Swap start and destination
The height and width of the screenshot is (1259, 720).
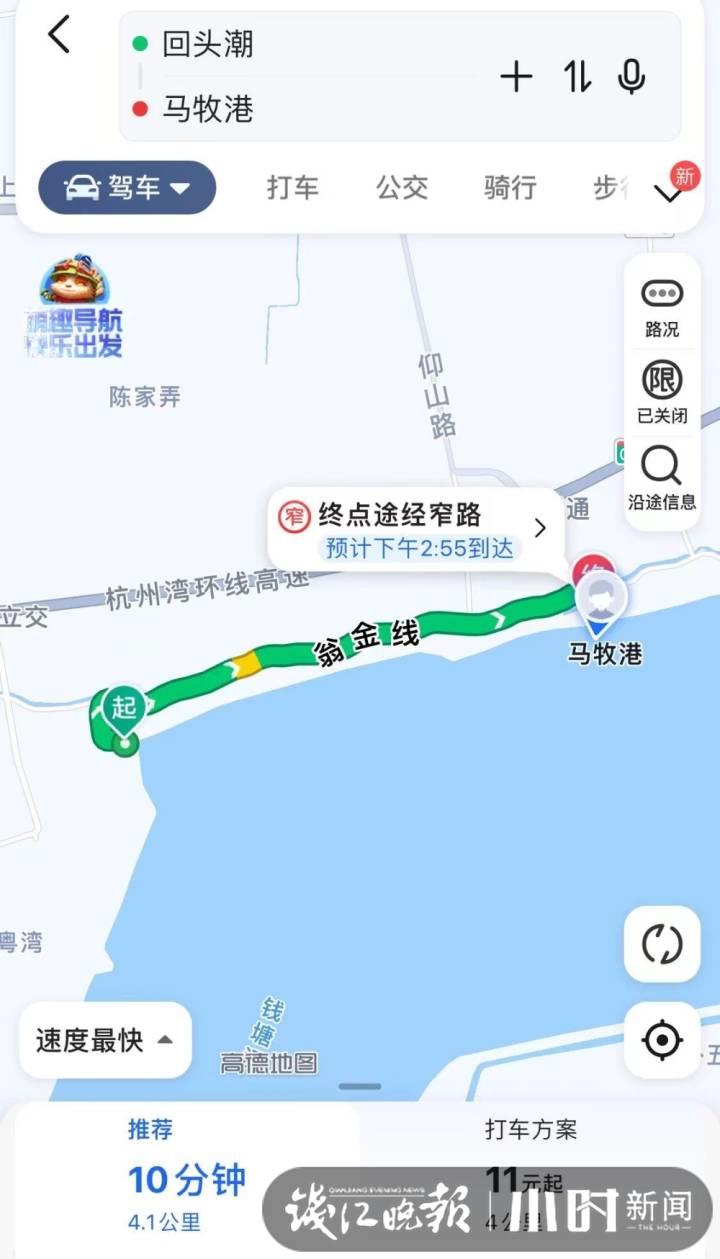[576, 76]
